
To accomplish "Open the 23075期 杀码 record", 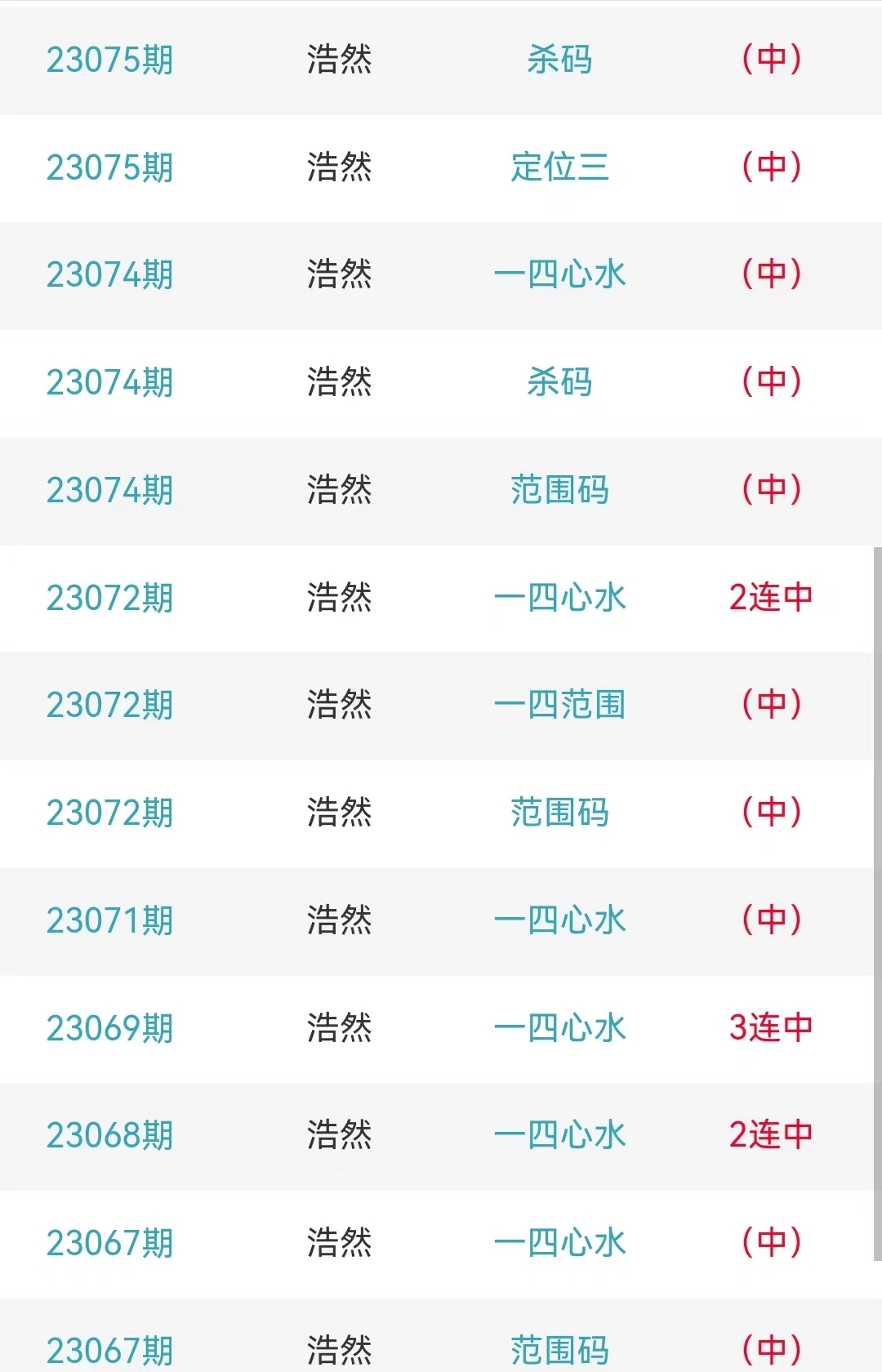I will (x=559, y=60).
